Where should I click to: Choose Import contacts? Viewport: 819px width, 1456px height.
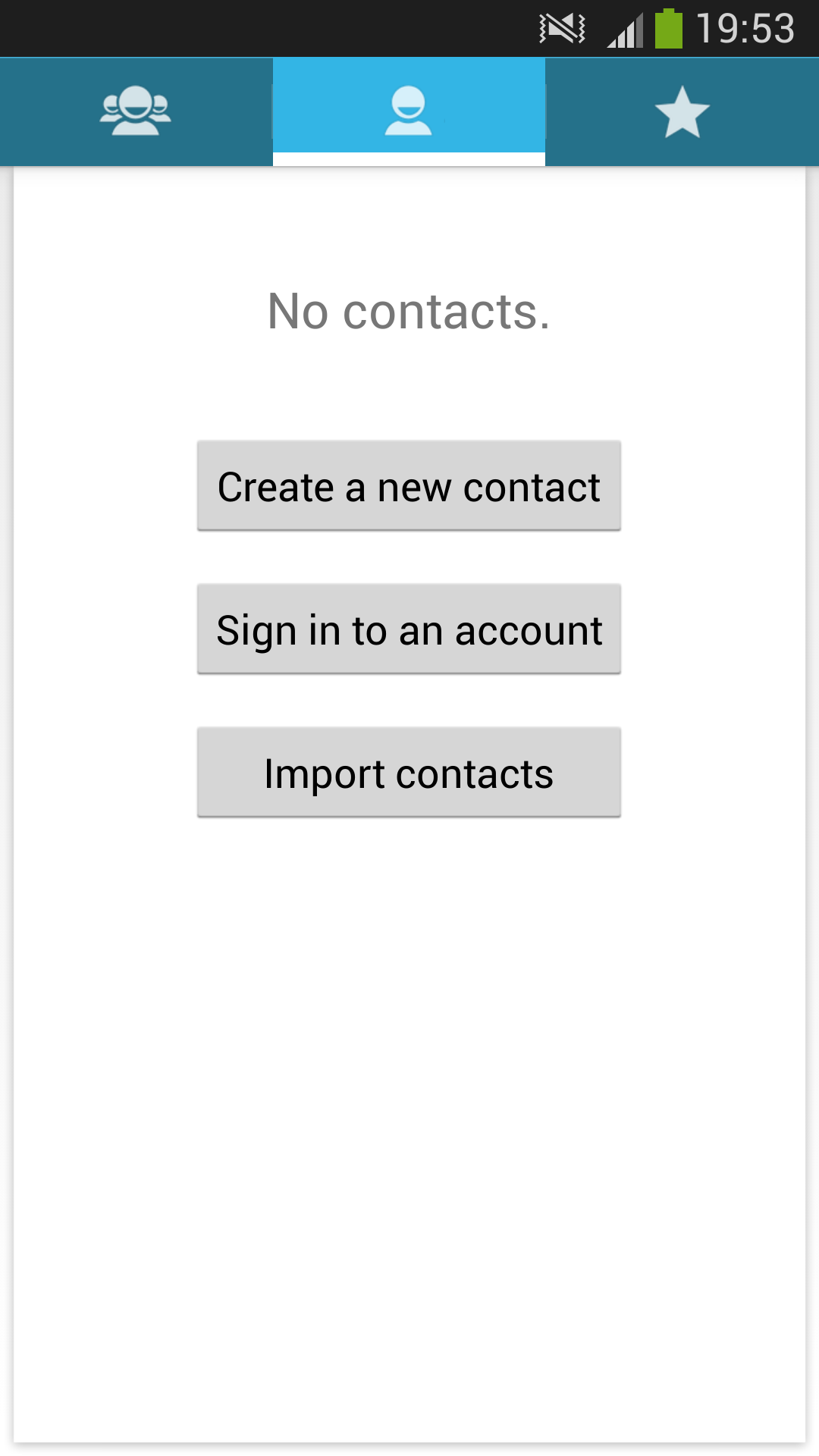click(x=409, y=772)
